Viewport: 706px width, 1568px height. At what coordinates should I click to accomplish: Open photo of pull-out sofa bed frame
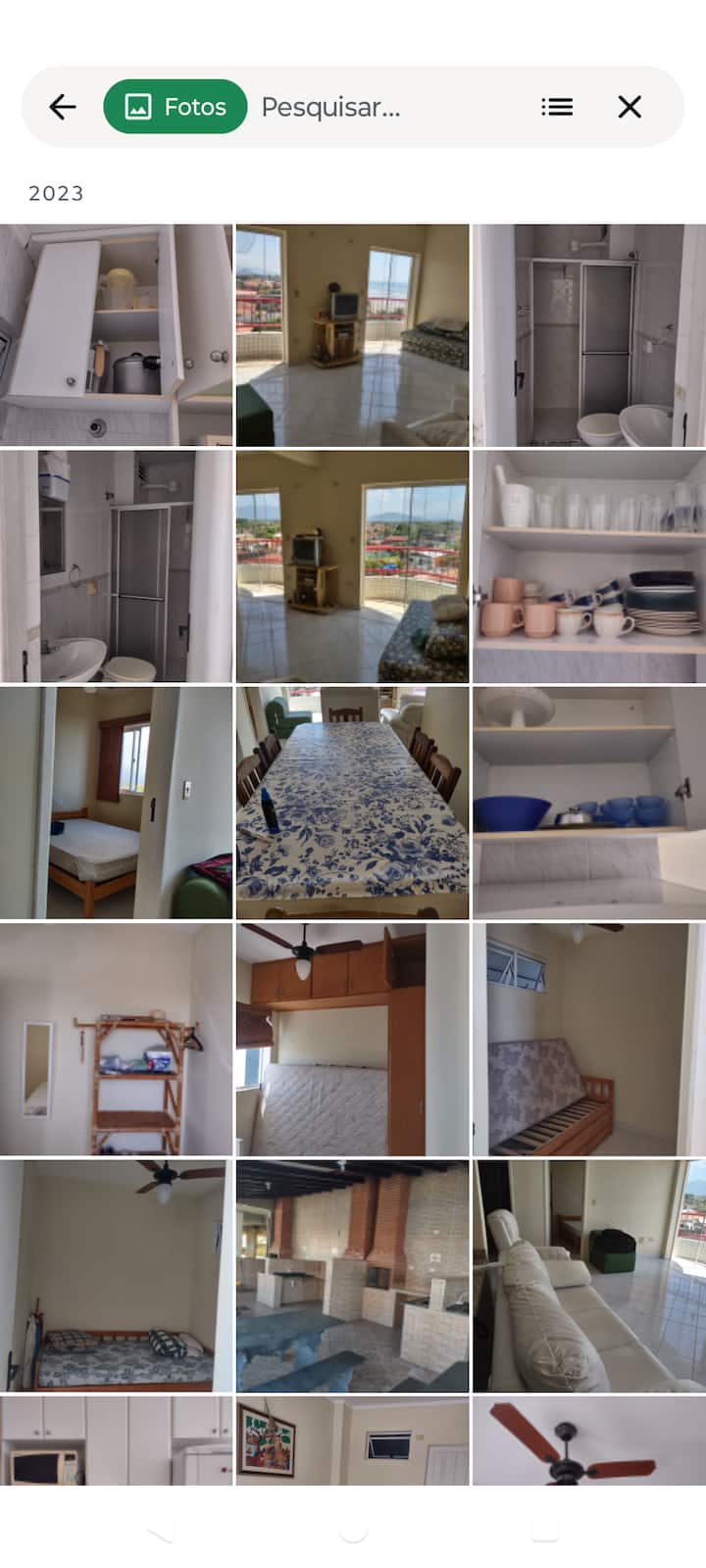pyautogui.click(x=588, y=1039)
